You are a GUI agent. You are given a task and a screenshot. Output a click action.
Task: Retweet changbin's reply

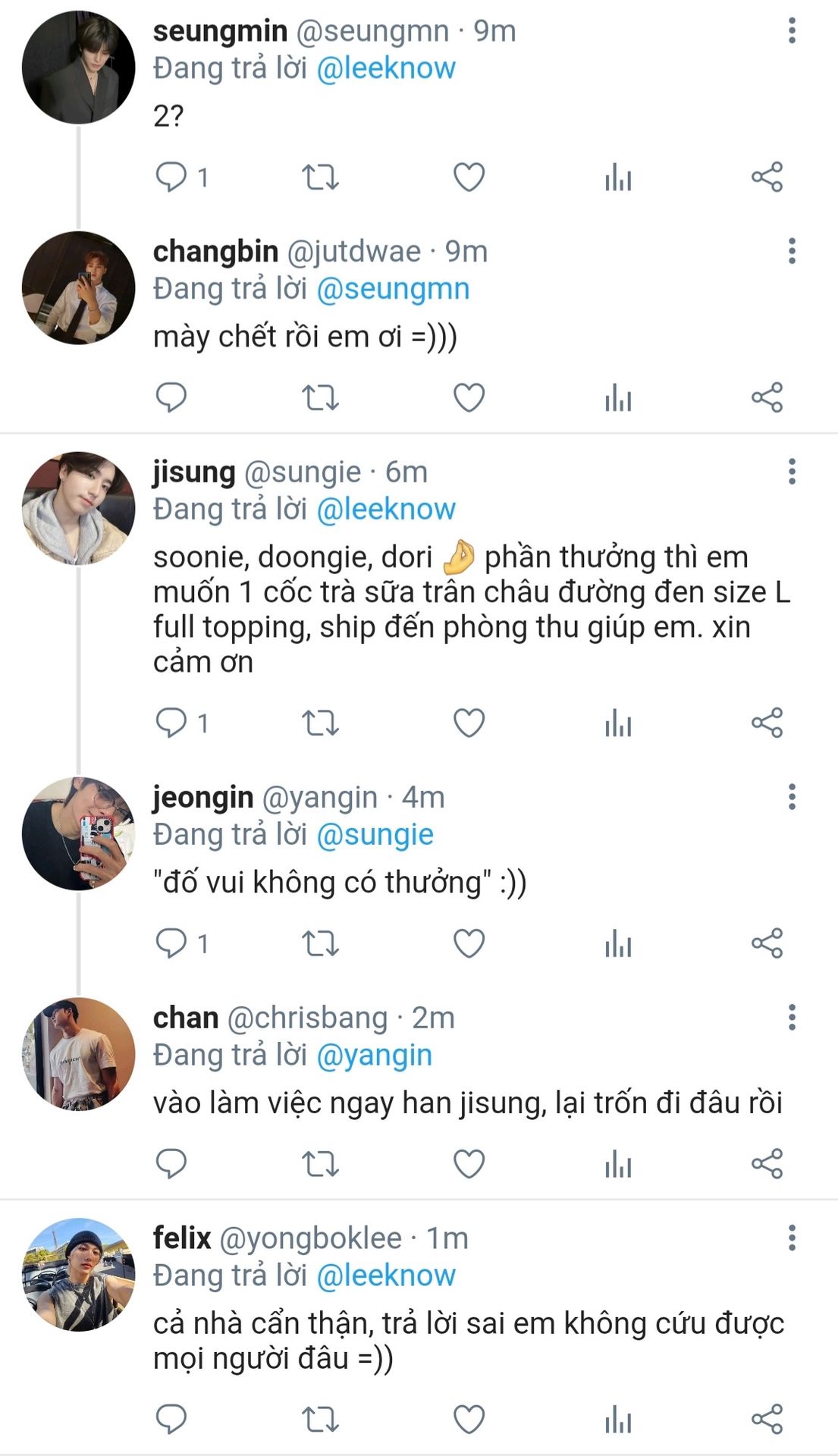coord(320,397)
